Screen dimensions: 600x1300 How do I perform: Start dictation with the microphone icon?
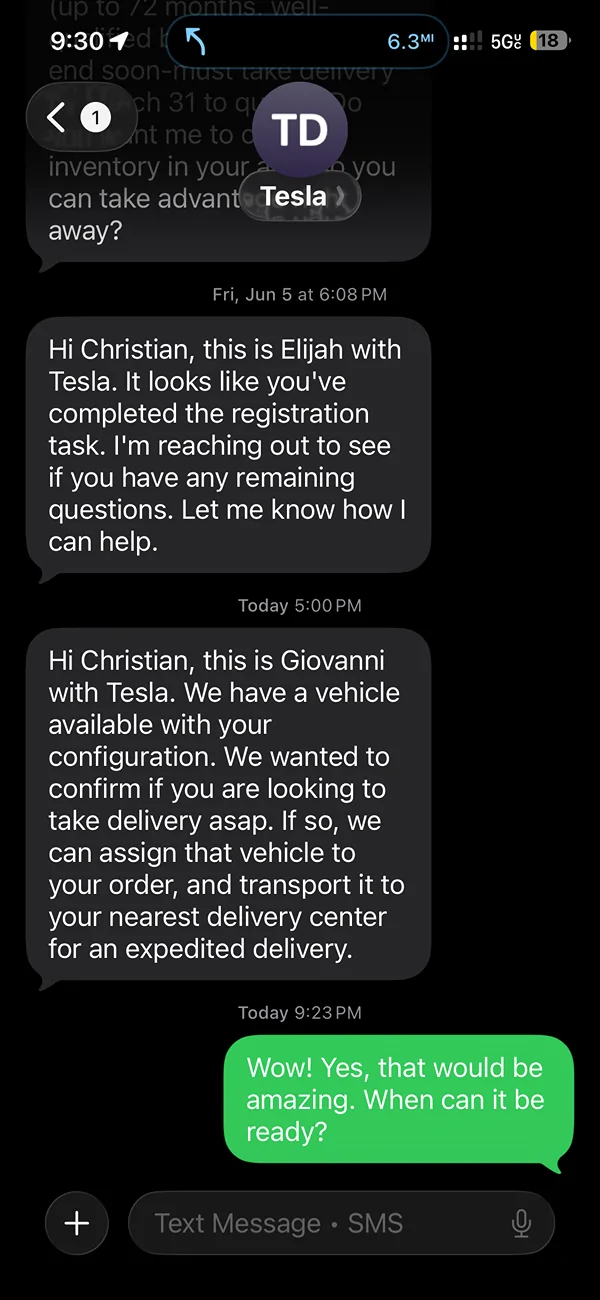click(x=520, y=1223)
